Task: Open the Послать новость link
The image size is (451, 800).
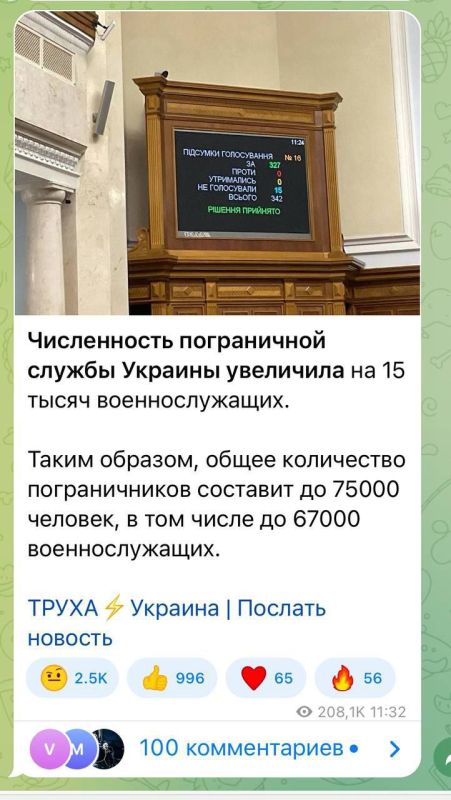Action: [177, 623]
